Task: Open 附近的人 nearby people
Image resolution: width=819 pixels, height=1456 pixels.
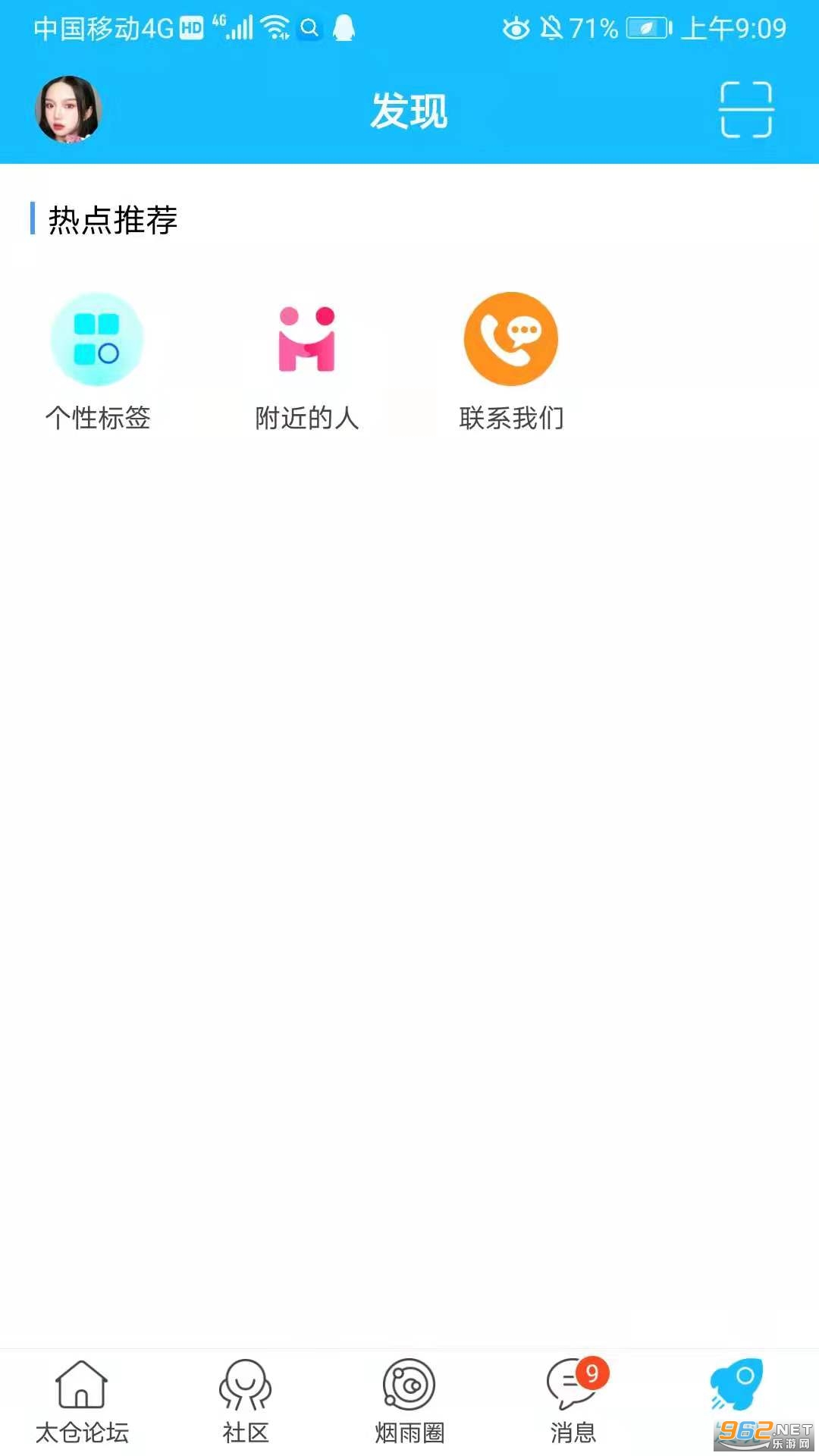Action: point(306,361)
